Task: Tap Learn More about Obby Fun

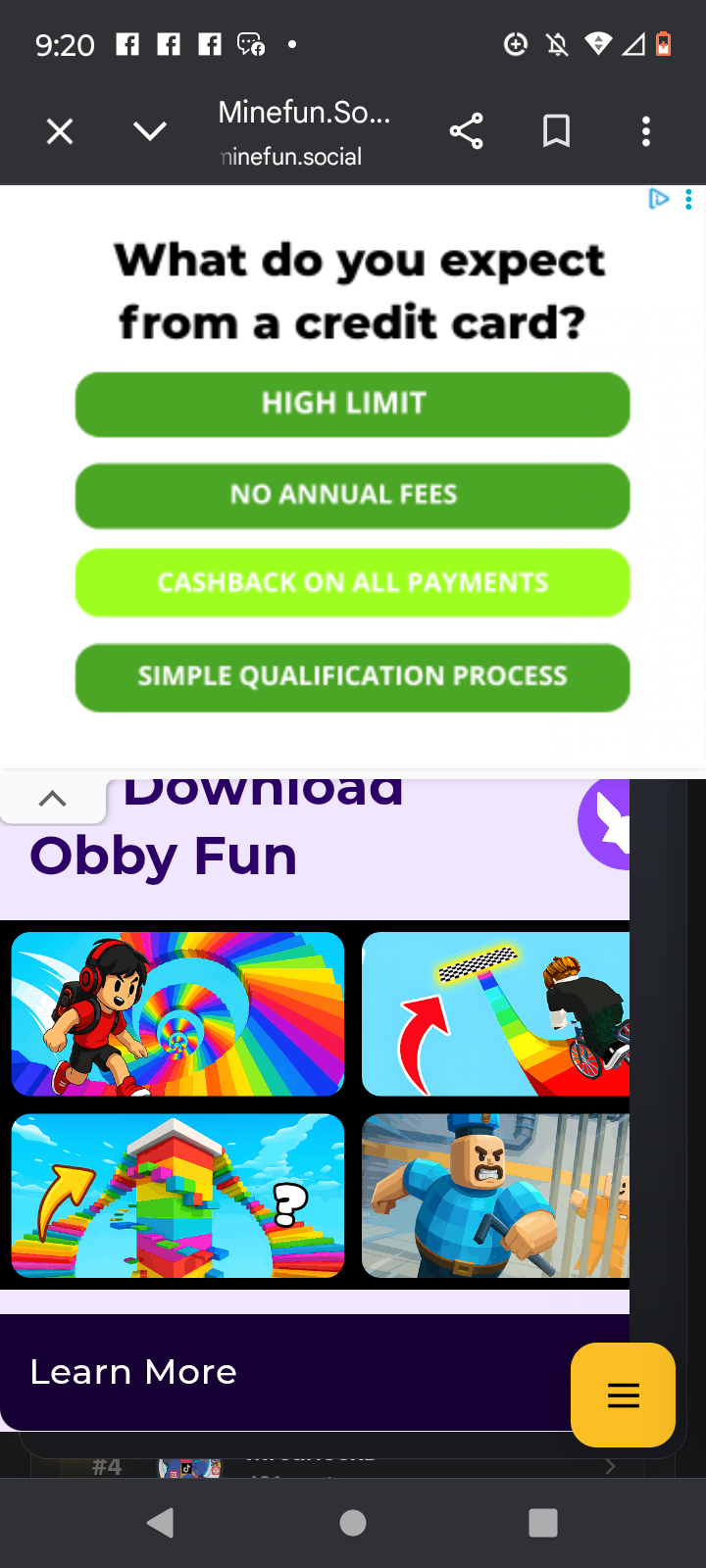Action: pos(133,1372)
